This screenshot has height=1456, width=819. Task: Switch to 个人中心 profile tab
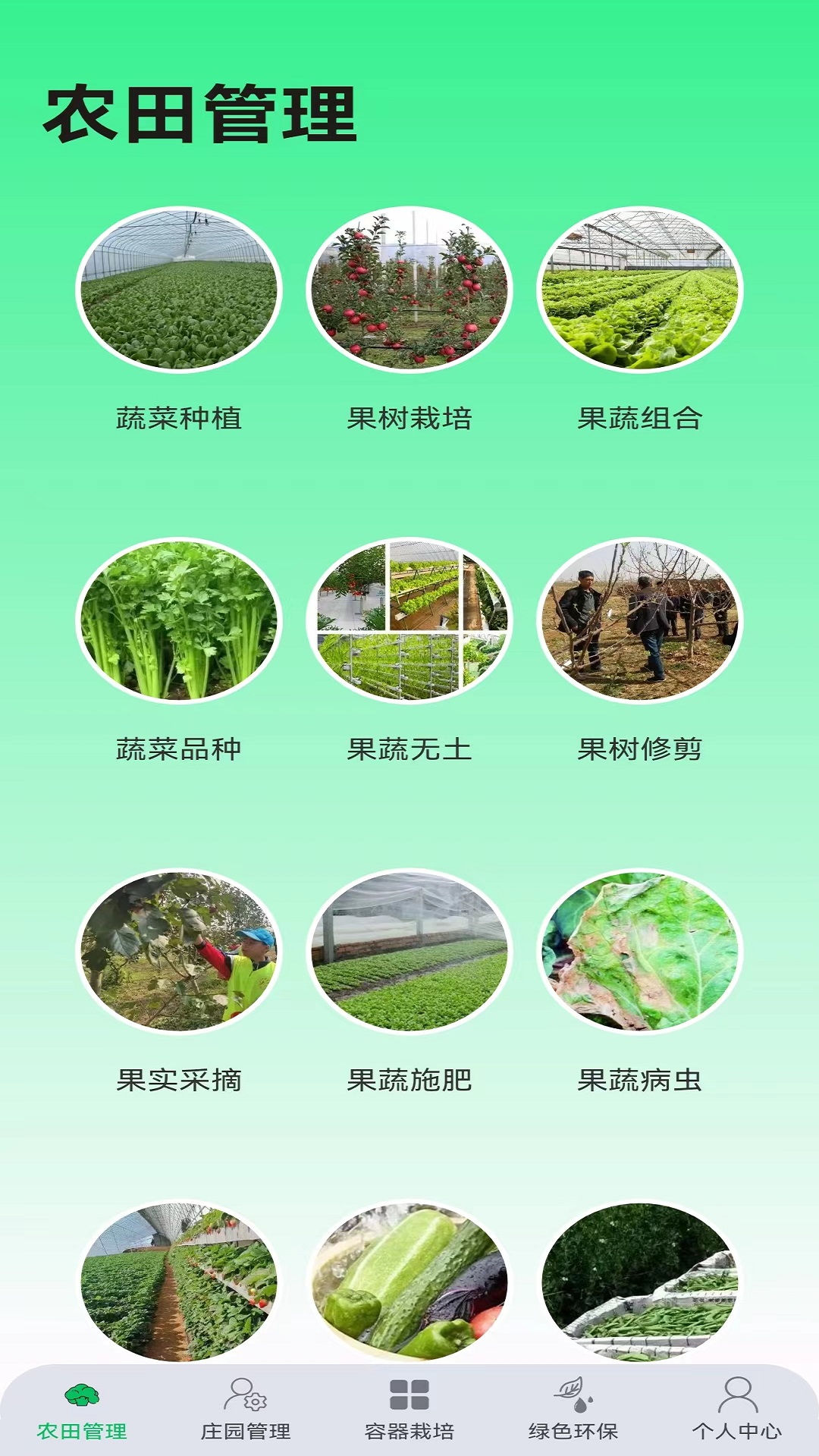point(737,1410)
